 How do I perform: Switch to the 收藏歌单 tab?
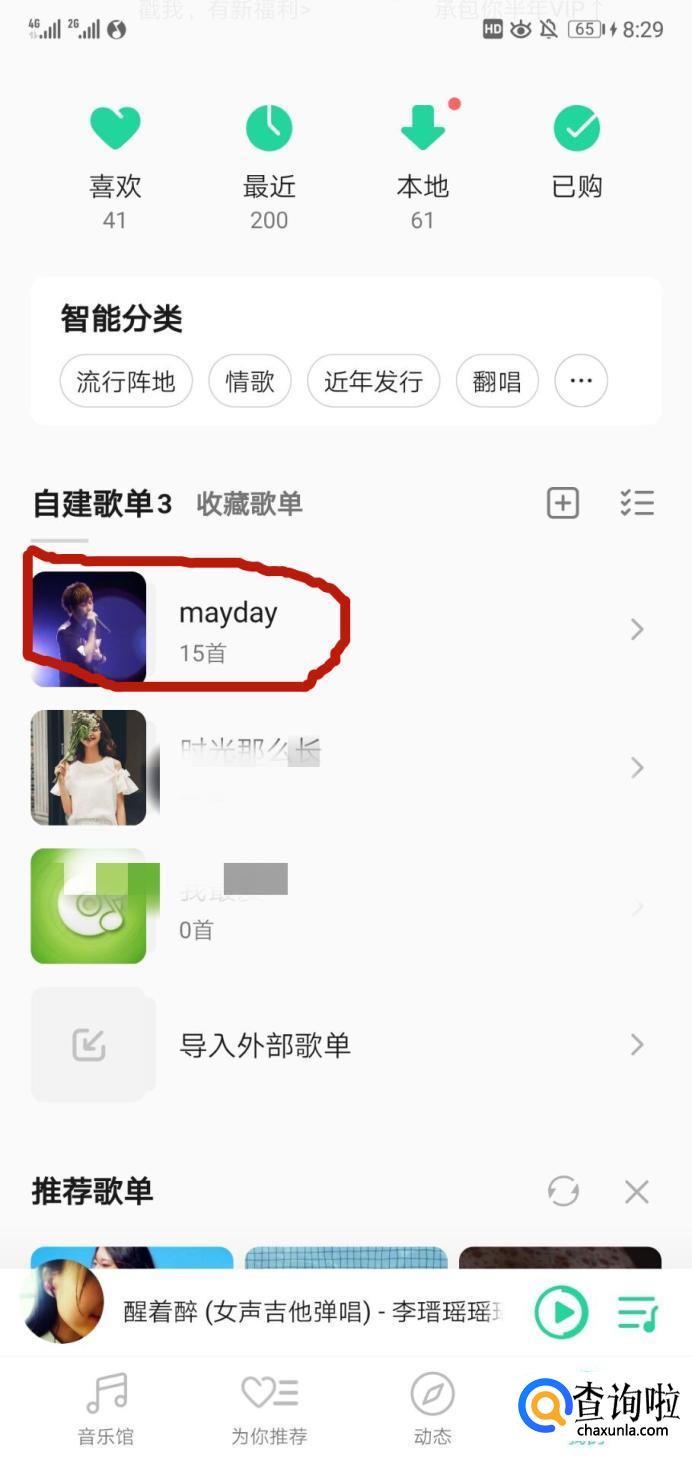pyautogui.click(x=249, y=504)
